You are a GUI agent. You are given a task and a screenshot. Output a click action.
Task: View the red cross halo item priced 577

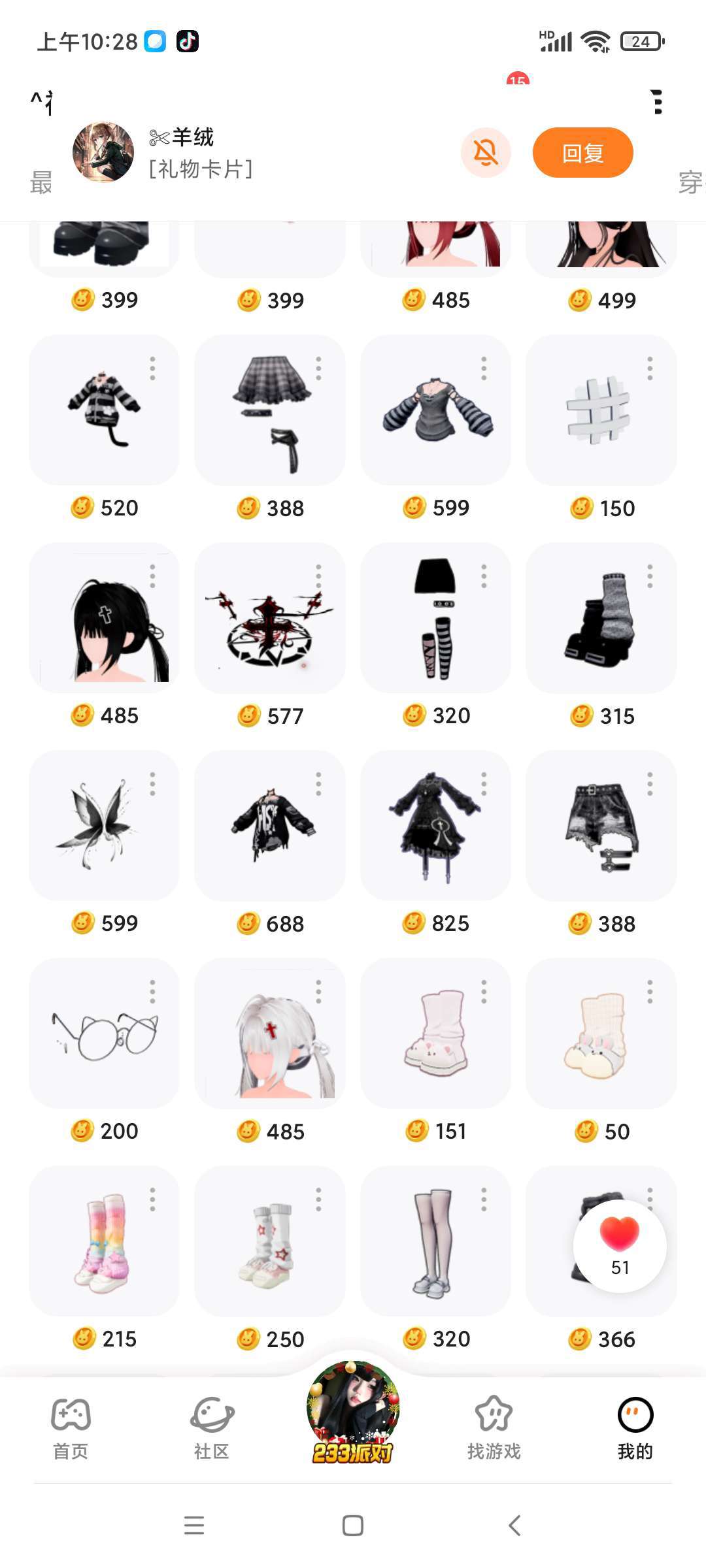pos(269,618)
